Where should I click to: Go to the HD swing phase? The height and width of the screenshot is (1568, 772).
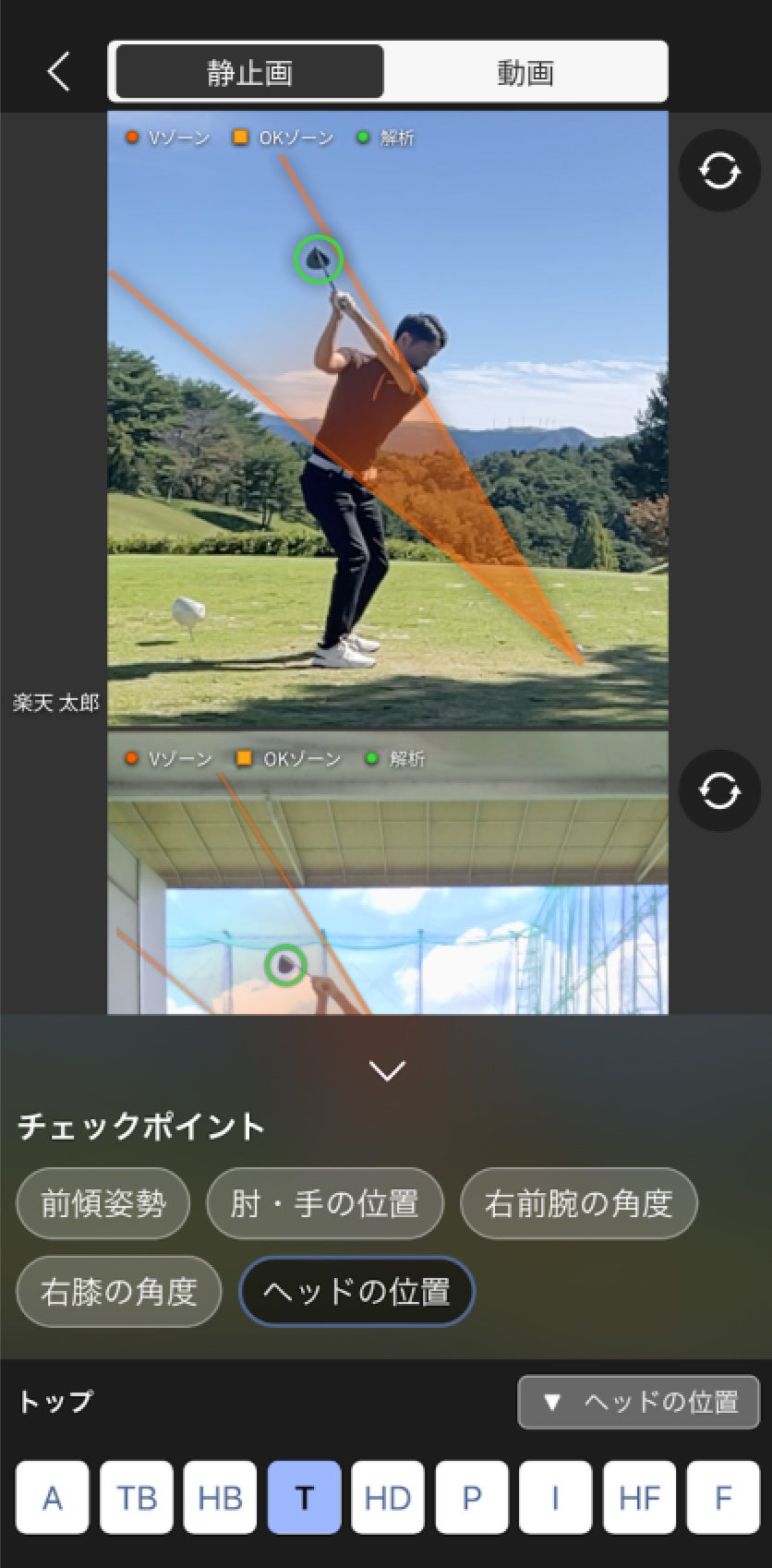[388, 1497]
